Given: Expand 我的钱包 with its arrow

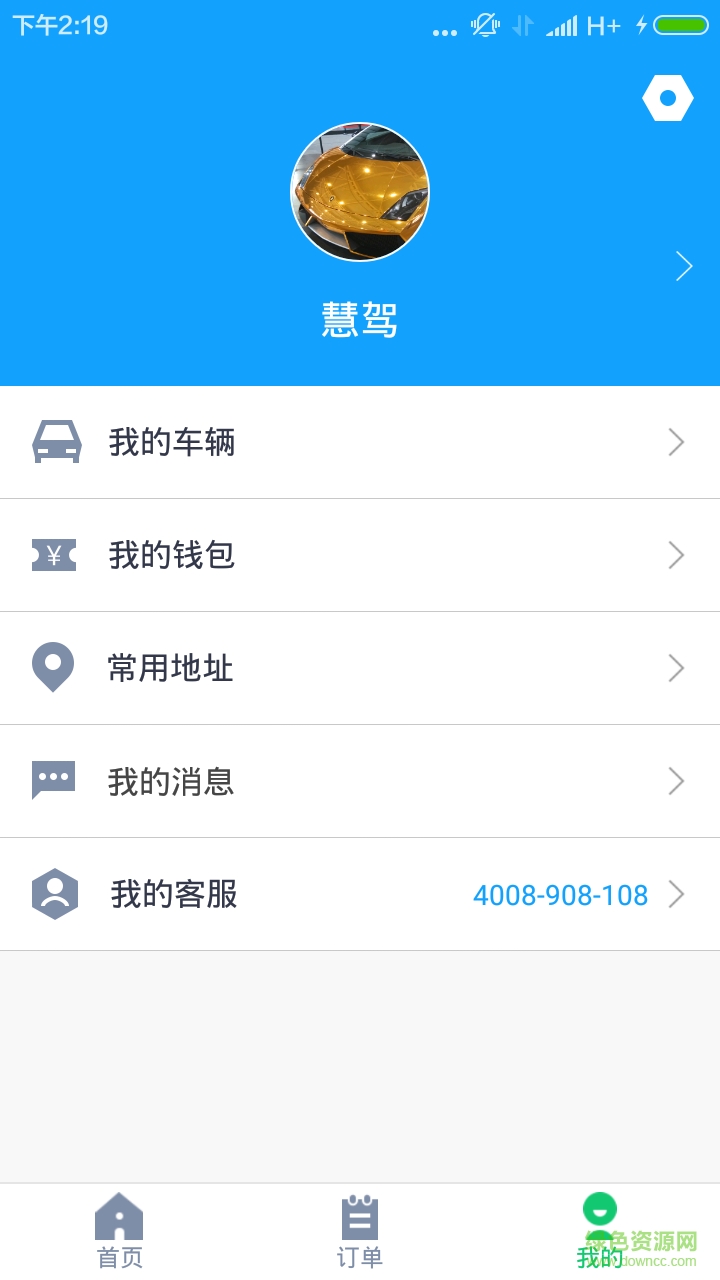Looking at the screenshot, I should 676,555.
